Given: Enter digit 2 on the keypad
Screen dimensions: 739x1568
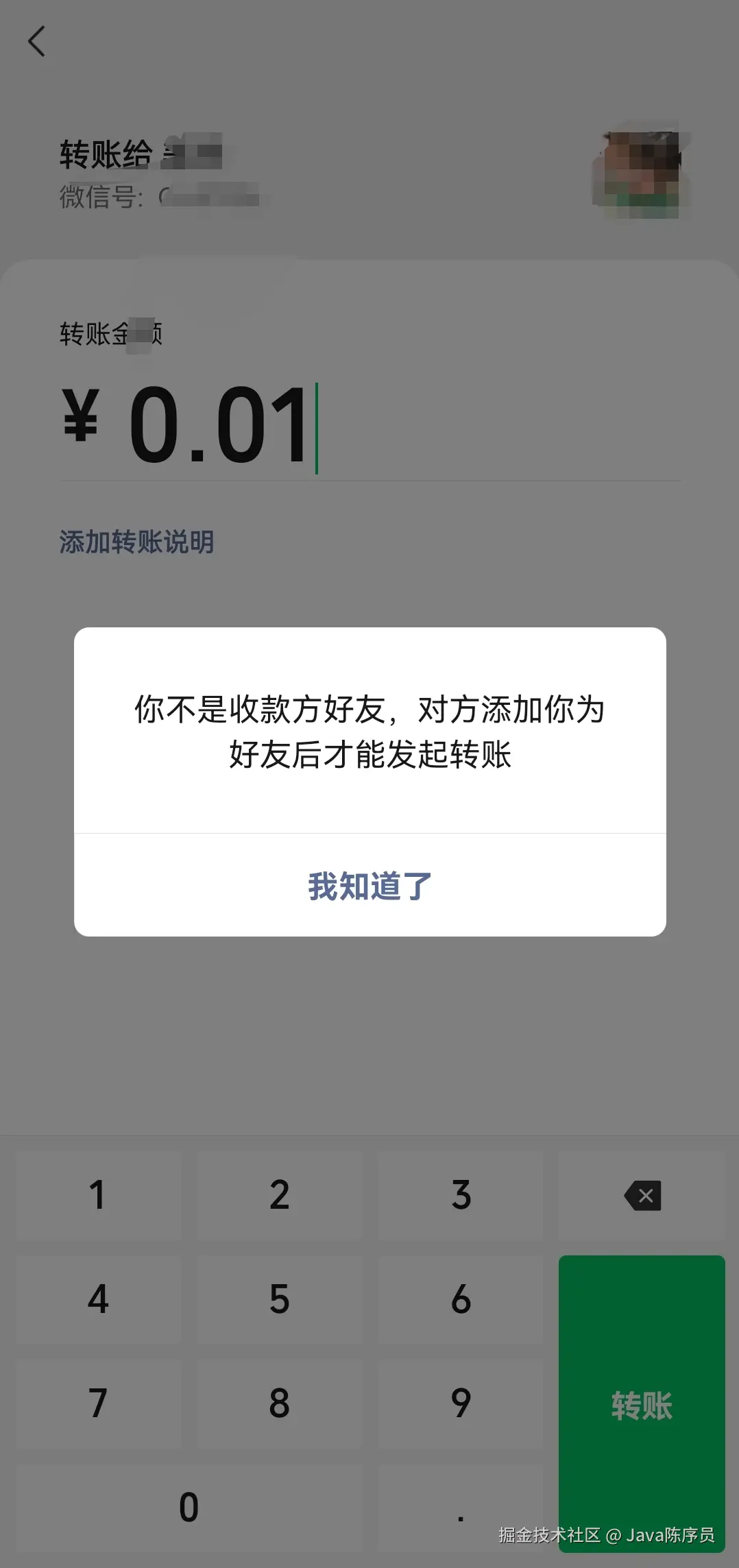Looking at the screenshot, I should [279, 1196].
